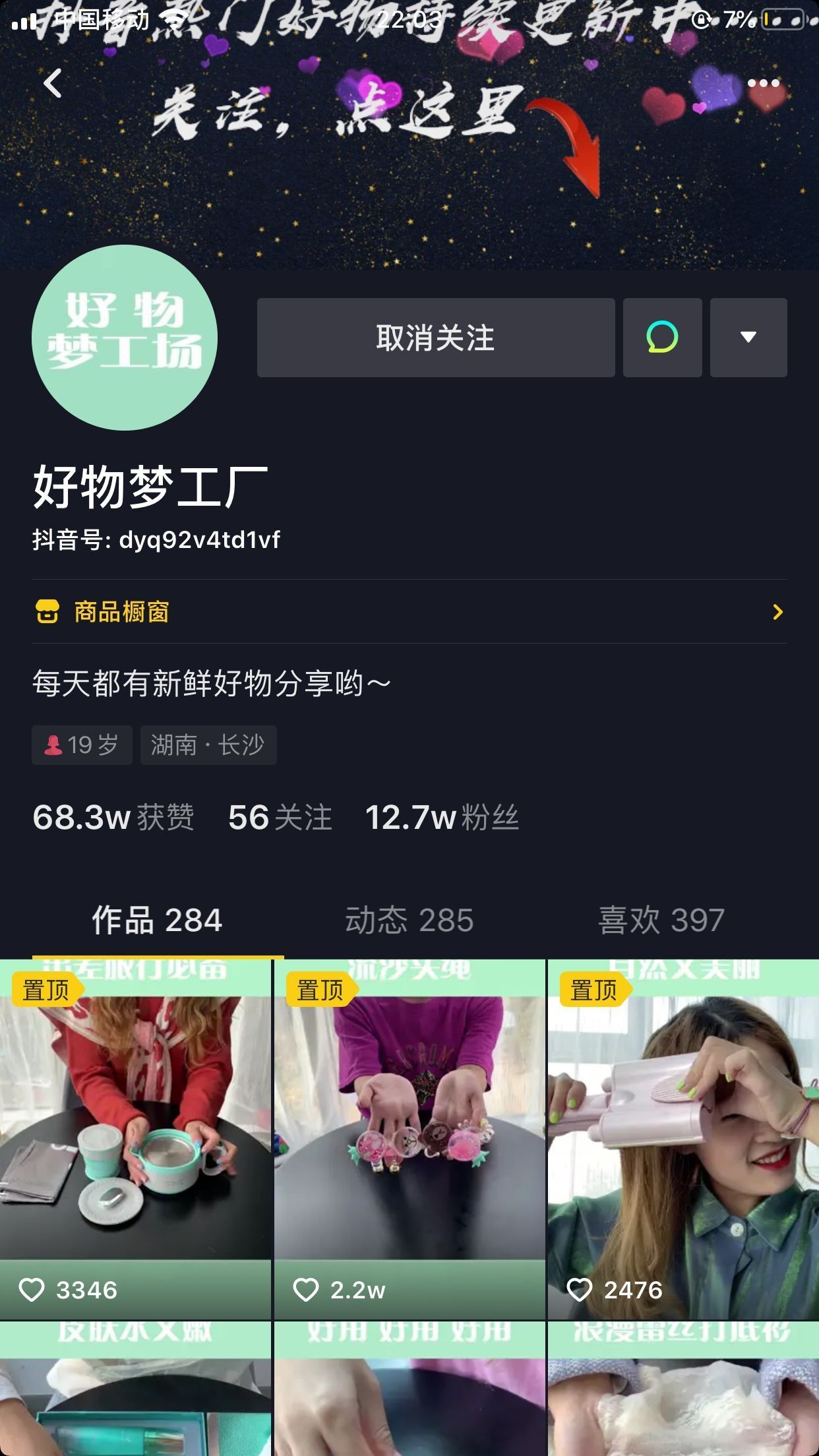Viewport: 819px width, 1456px height.
Task: Open the 好物梦工场 profile avatar
Action: (125, 338)
